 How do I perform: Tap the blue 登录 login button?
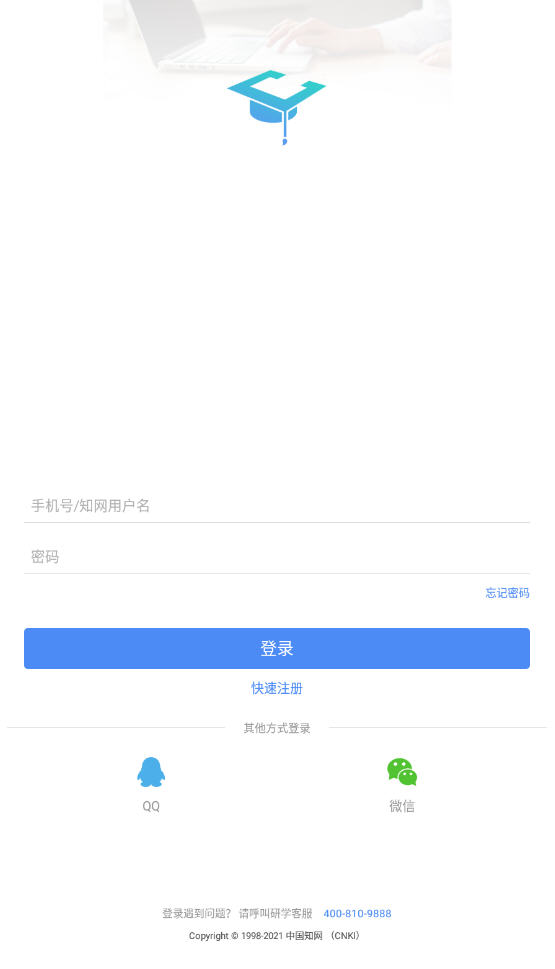(x=277, y=648)
